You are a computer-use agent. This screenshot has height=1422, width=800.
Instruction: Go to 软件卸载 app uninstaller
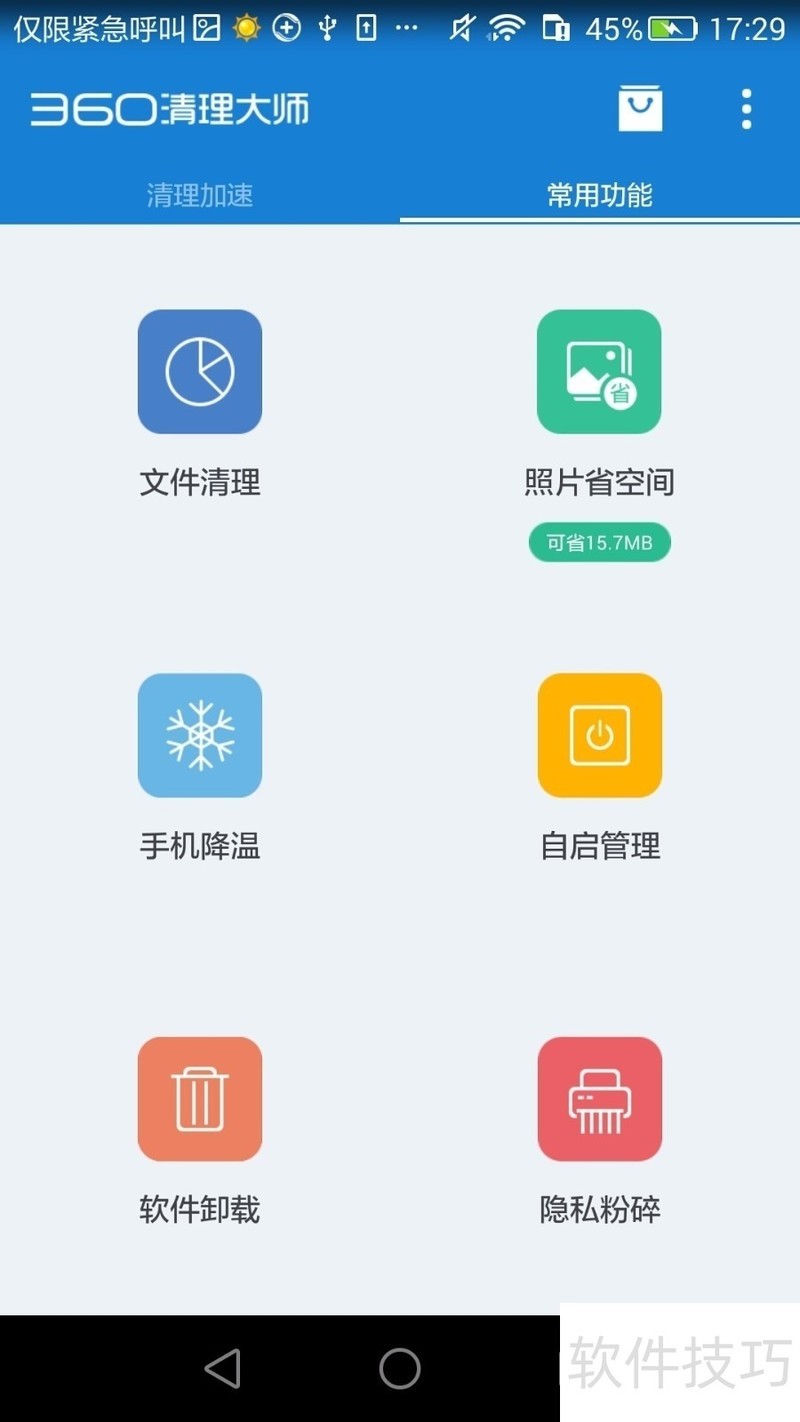(x=200, y=1099)
